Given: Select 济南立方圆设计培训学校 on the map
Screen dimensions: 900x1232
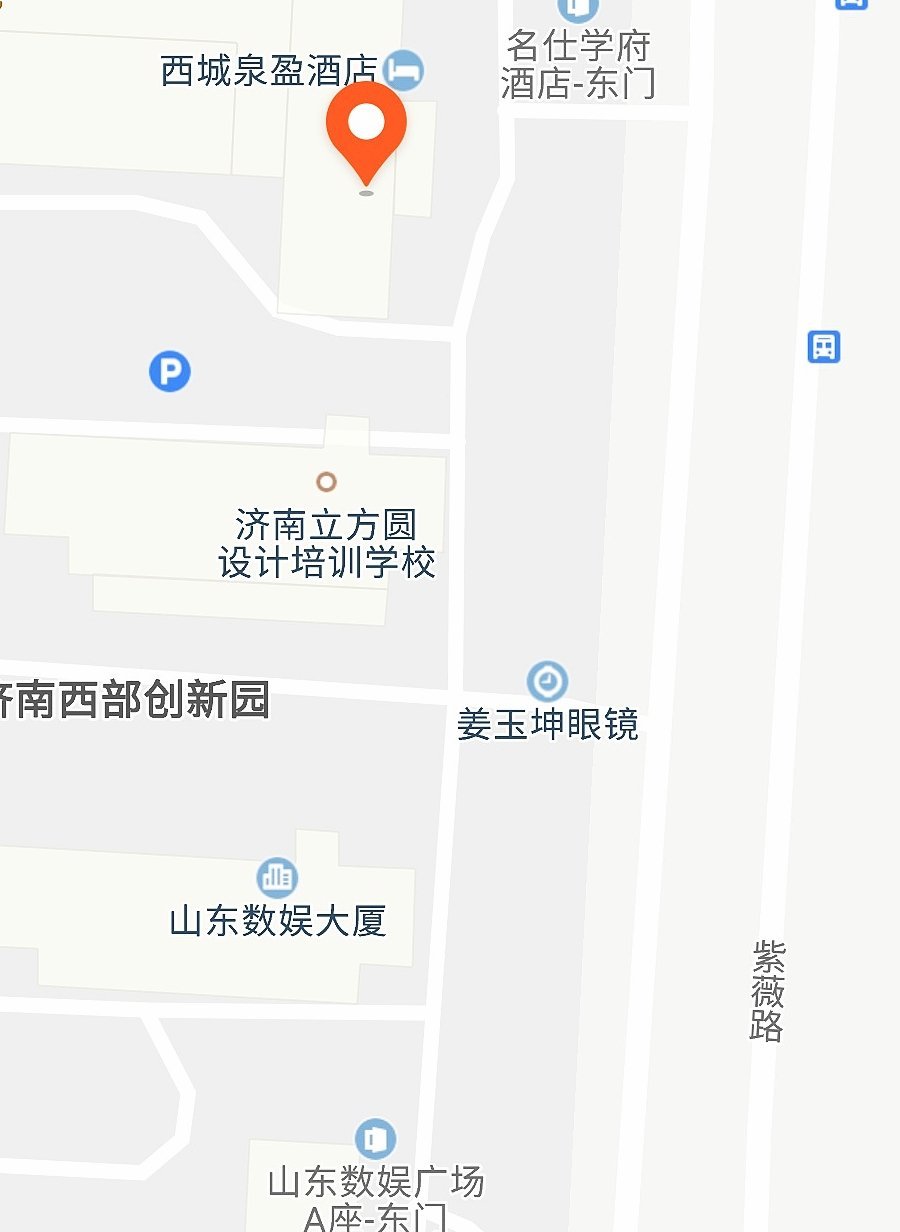Looking at the screenshot, I should (326, 482).
